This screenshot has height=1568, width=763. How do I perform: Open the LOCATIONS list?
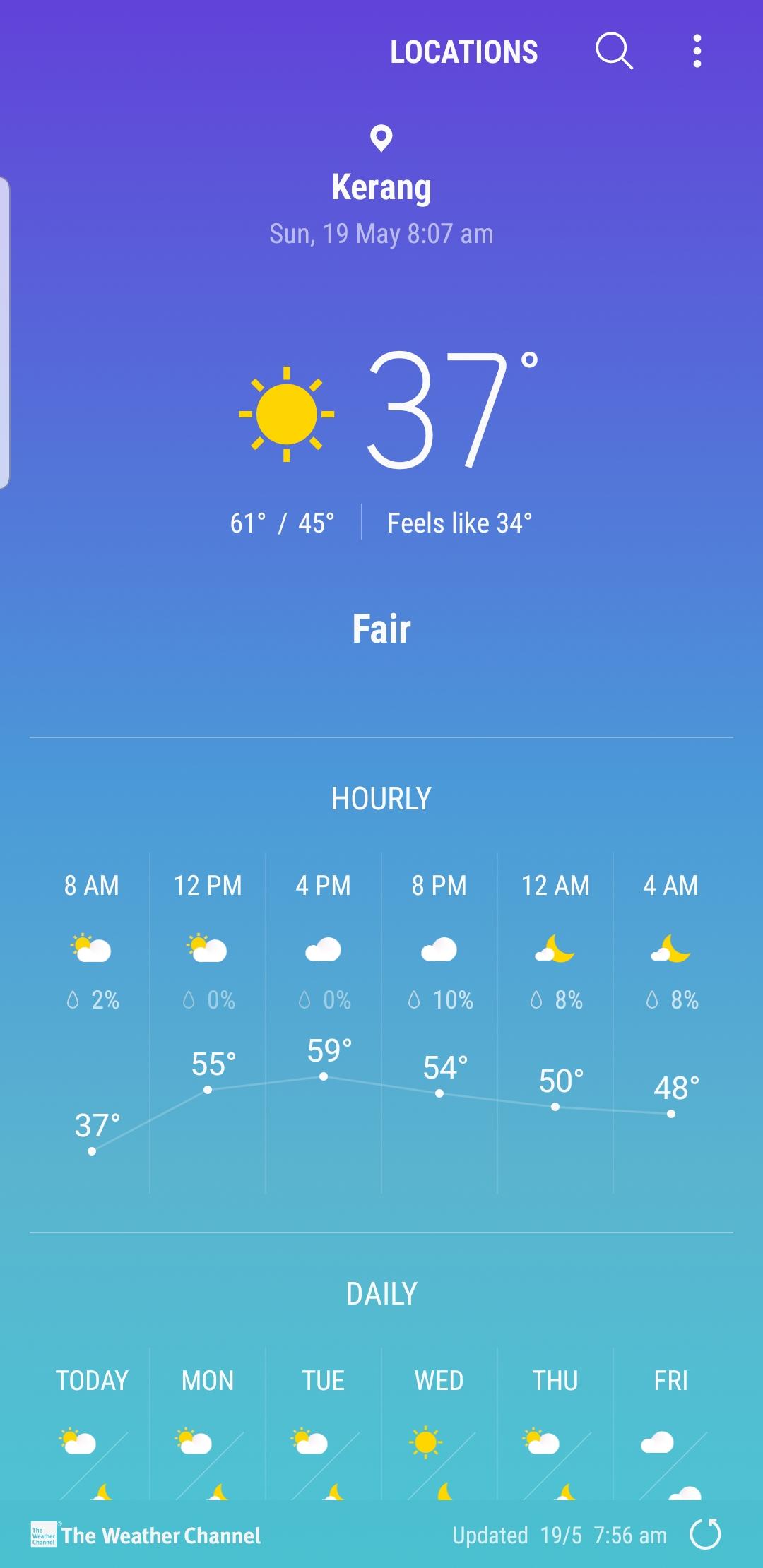point(464,52)
